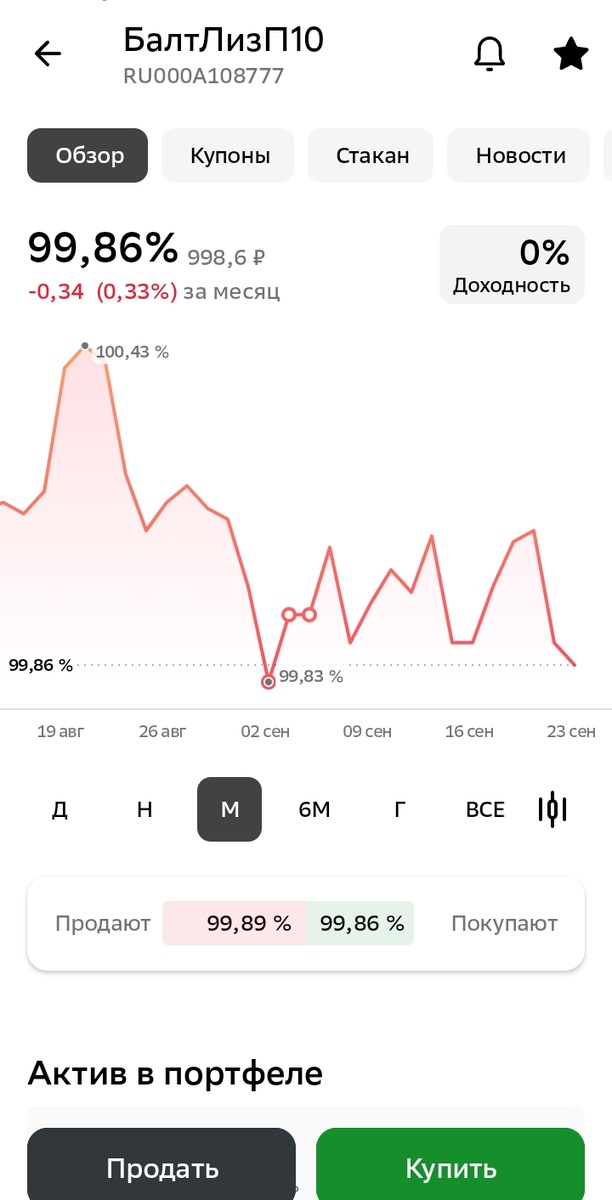Open the Стакан tab
612x1200 pixels.
371,155
